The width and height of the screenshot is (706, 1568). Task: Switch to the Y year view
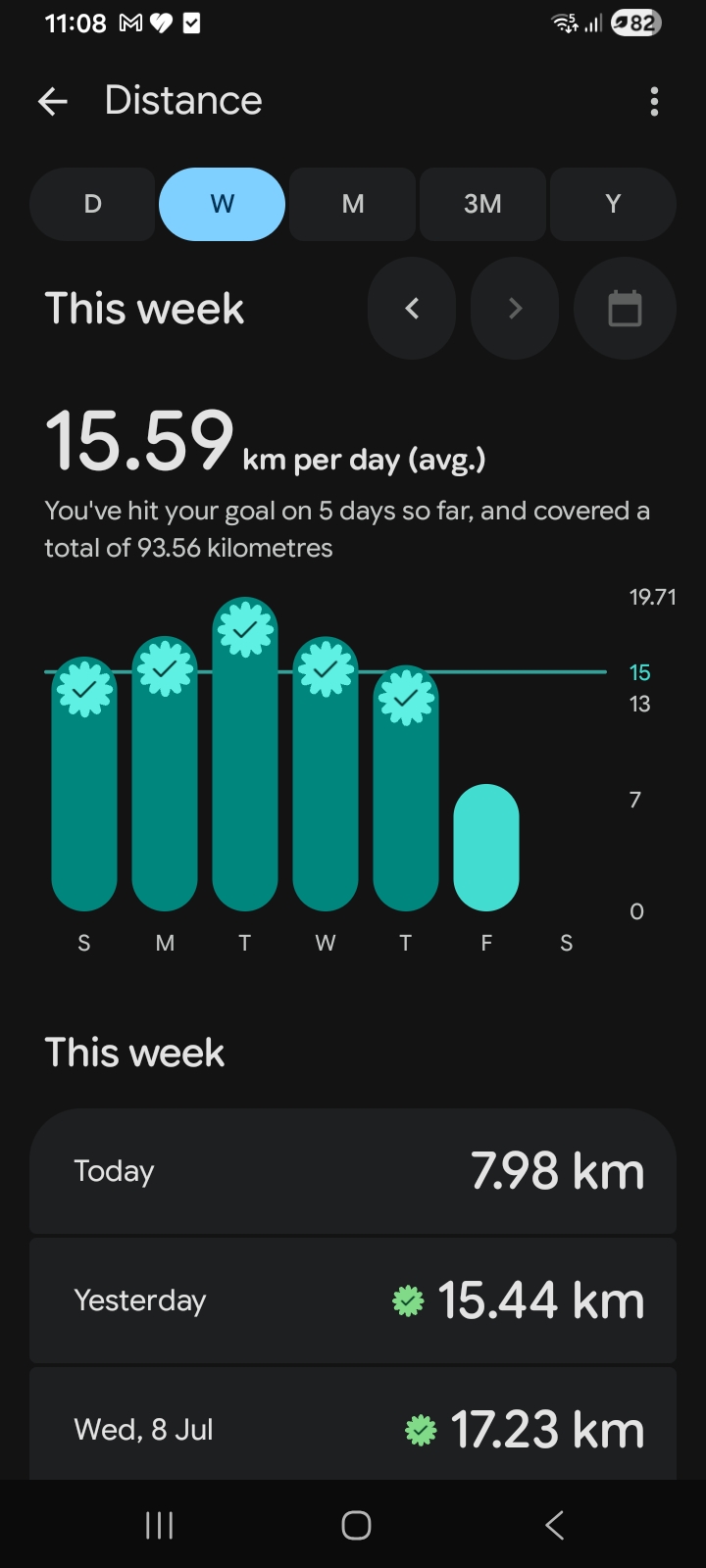tap(613, 204)
